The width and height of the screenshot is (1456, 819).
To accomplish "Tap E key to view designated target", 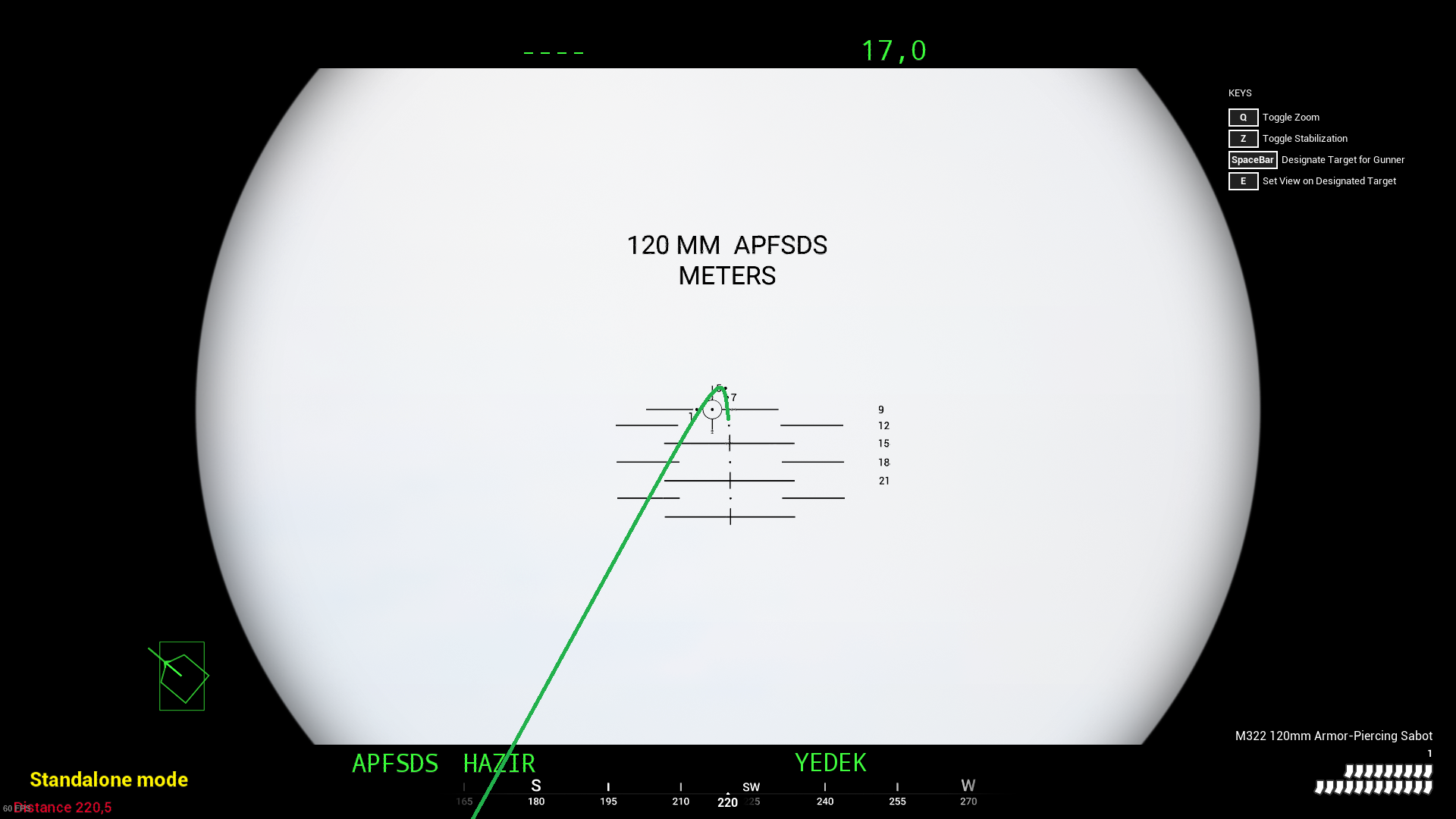I will click(1243, 181).
